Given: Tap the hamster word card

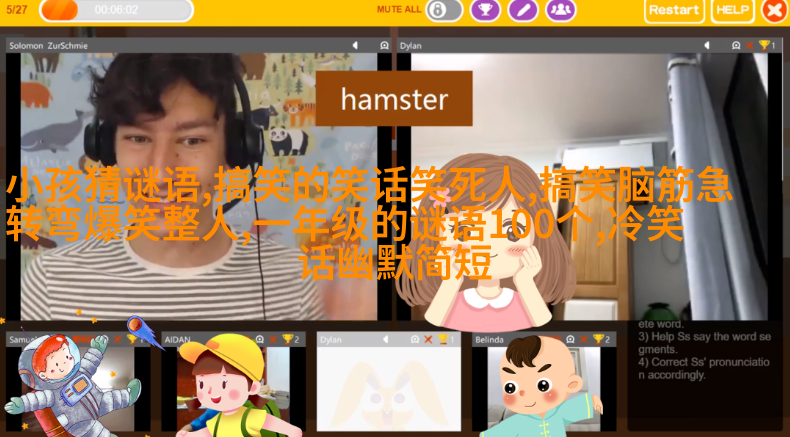Looking at the screenshot, I should [394, 98].
